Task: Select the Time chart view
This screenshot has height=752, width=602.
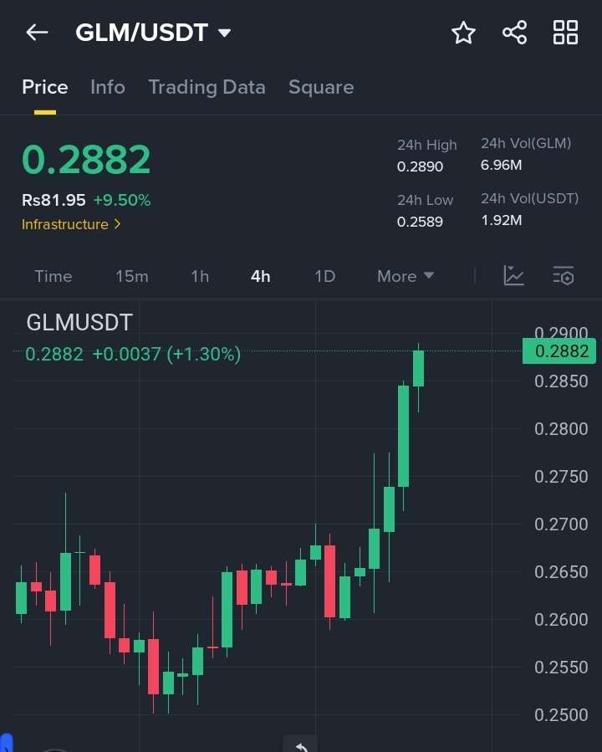Action: pyautogui.click(x=53, y=276)
